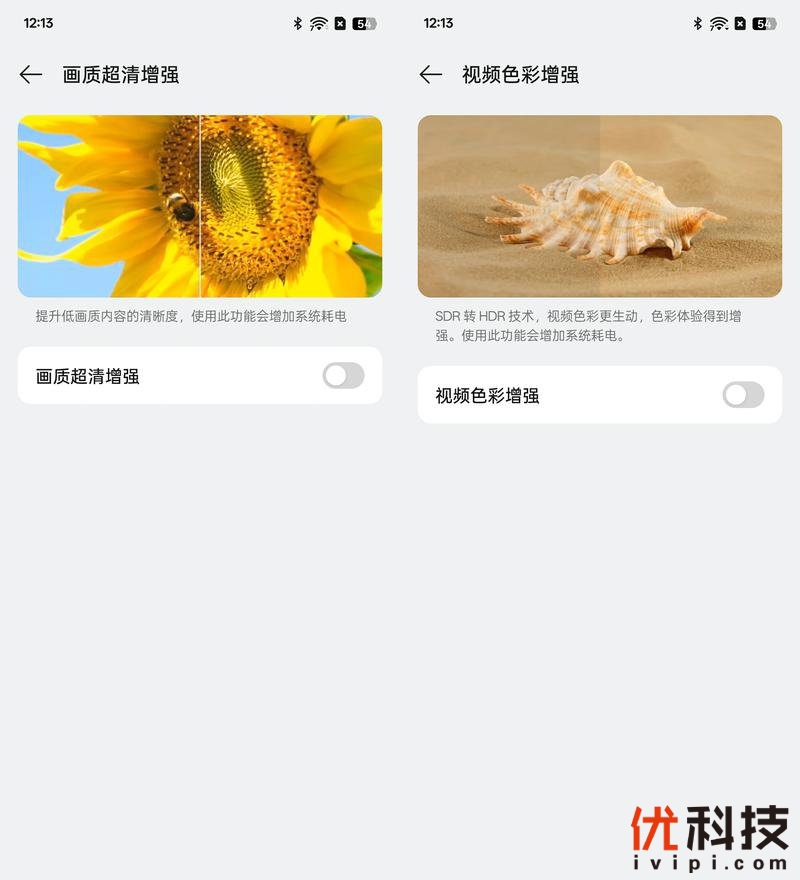Turn on the 视频色彩增强 switch
The width and height of the screenshot is (800, 880).
click(743, 395)
